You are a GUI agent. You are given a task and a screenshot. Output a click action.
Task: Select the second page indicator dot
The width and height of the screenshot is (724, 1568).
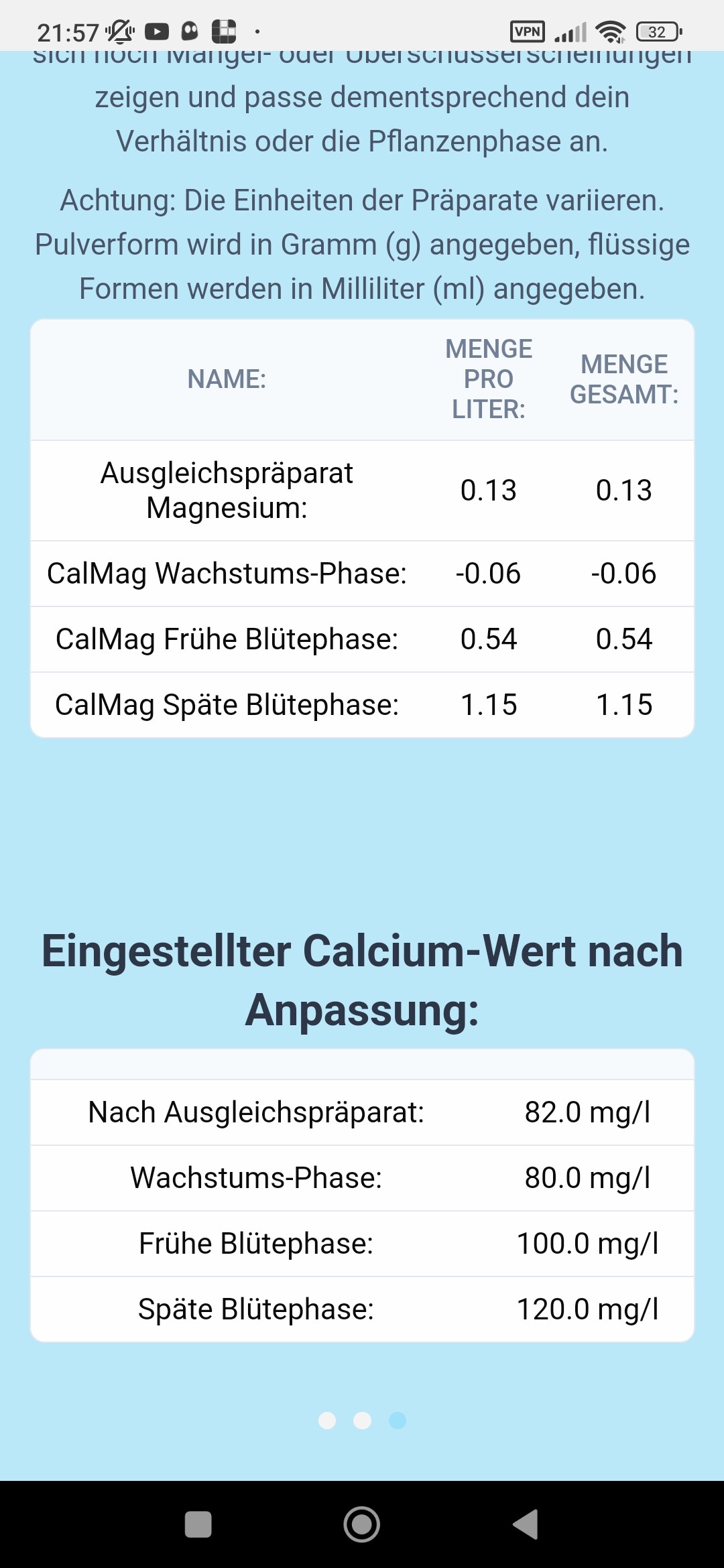click(363, 1421)
